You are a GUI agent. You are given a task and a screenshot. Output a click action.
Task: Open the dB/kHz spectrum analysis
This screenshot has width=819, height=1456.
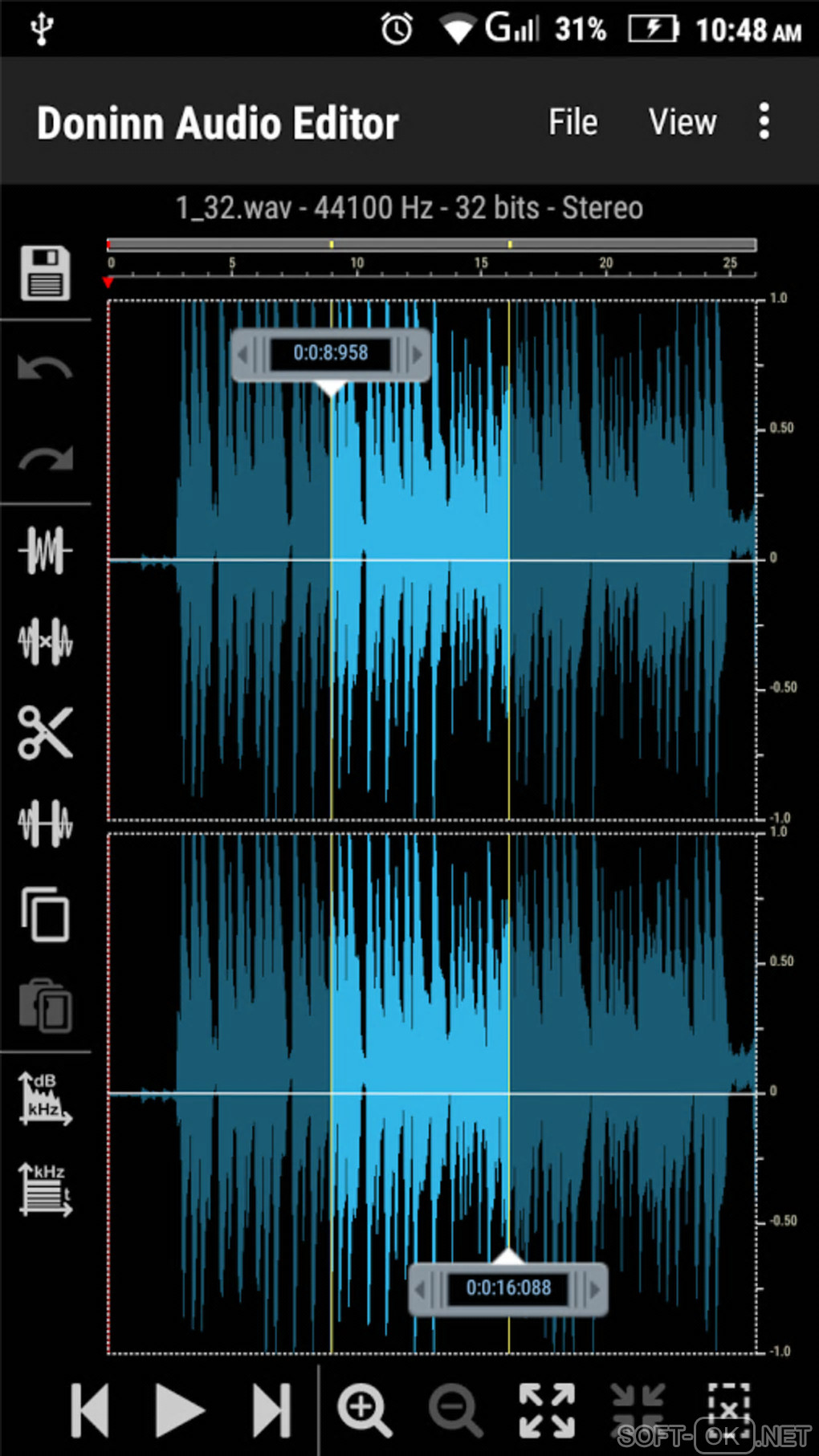[x=45, y=1098]
